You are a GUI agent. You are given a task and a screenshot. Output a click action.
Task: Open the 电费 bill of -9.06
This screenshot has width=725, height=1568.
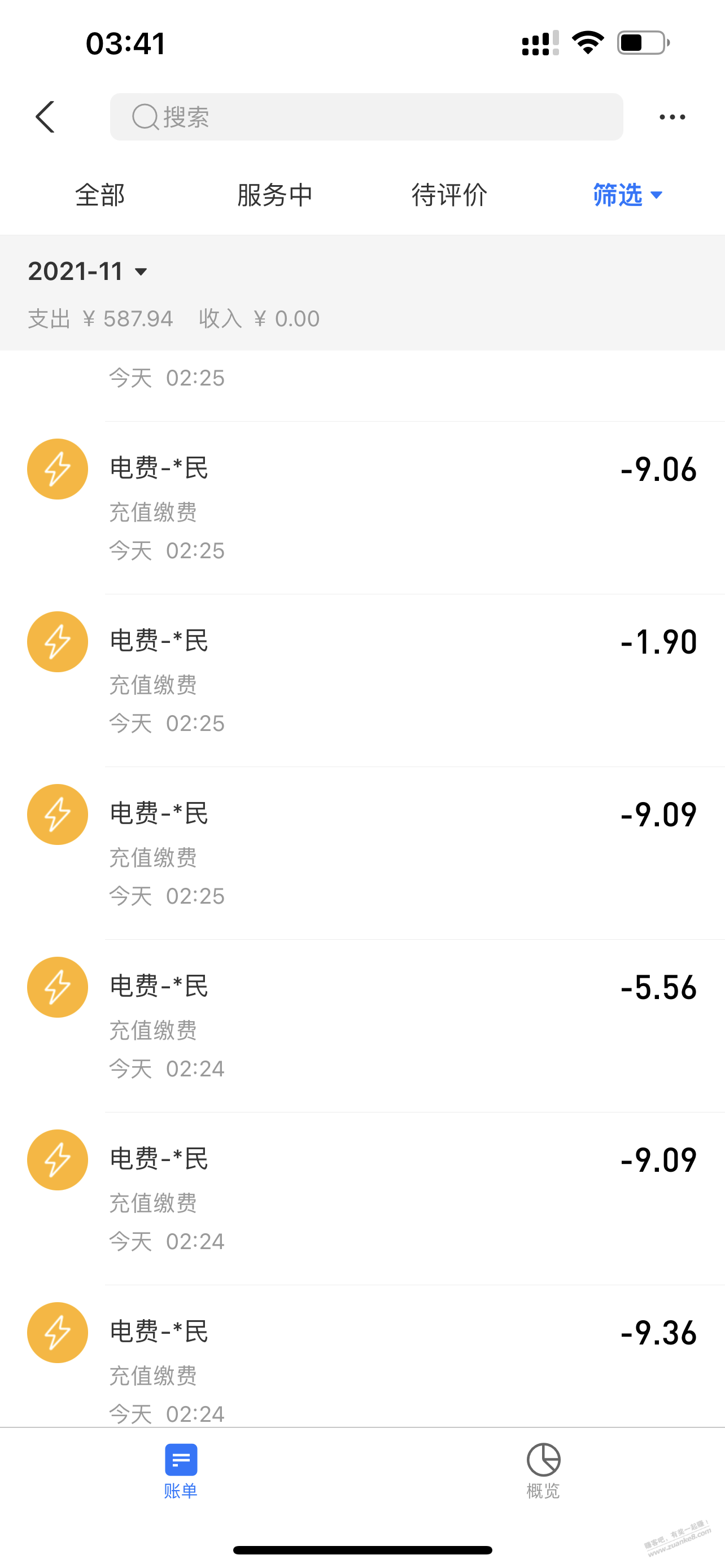[363, 507]
